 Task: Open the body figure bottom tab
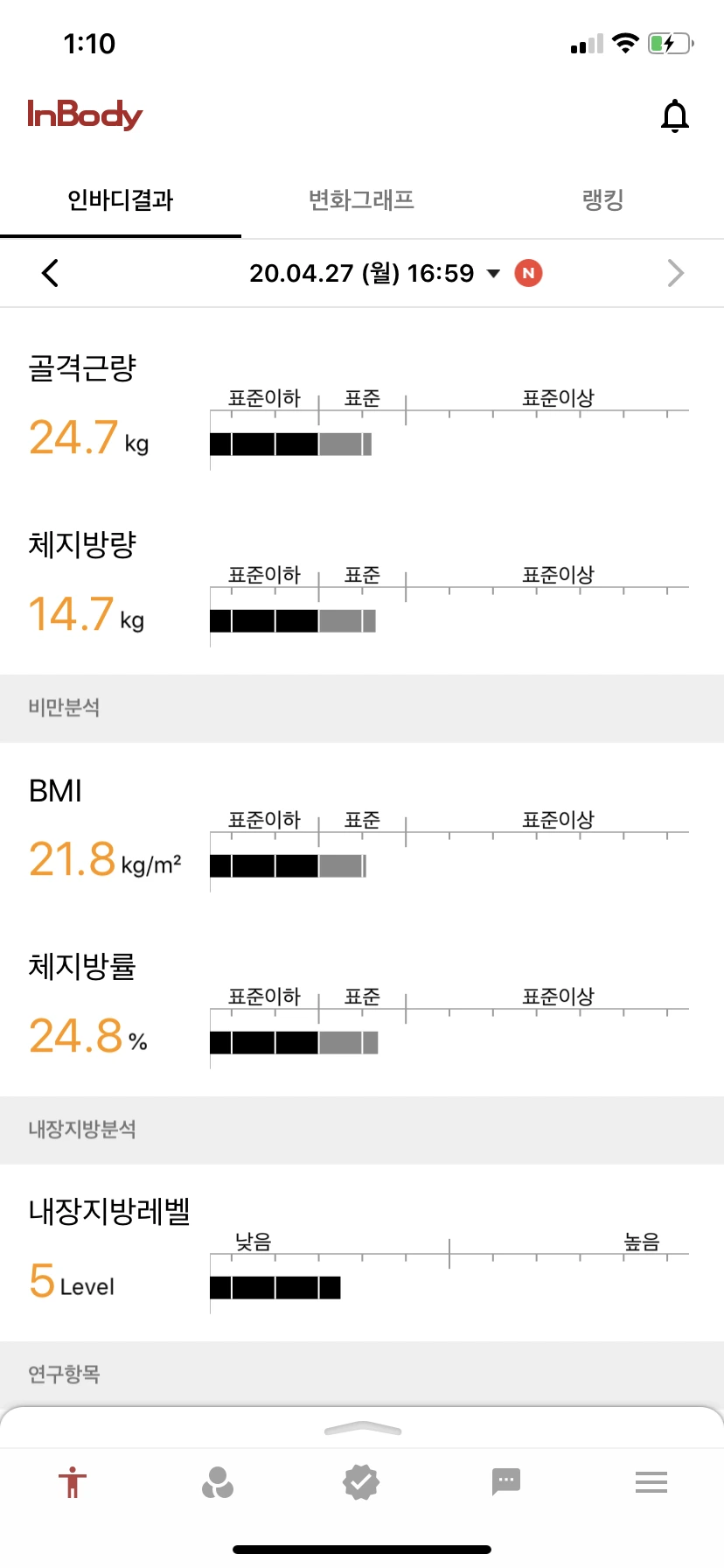click(x=73, y=1482)
